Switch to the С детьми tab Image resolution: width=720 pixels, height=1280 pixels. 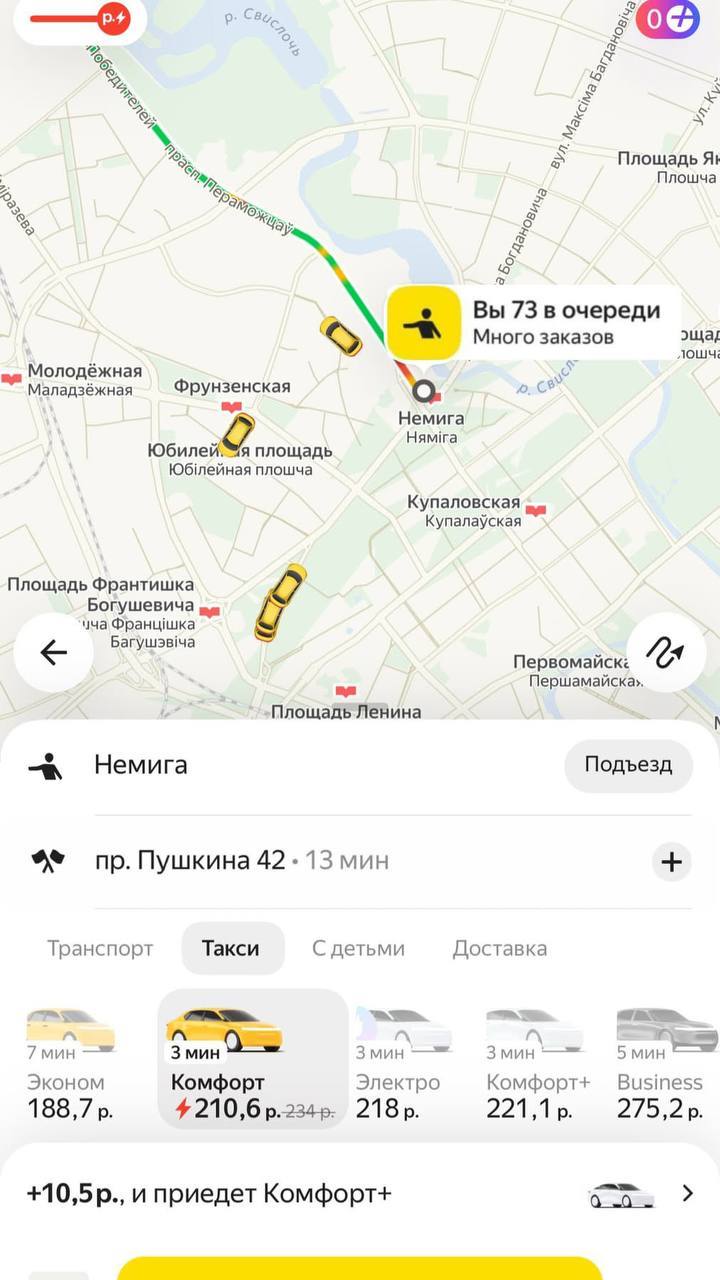tap(358, 949)
